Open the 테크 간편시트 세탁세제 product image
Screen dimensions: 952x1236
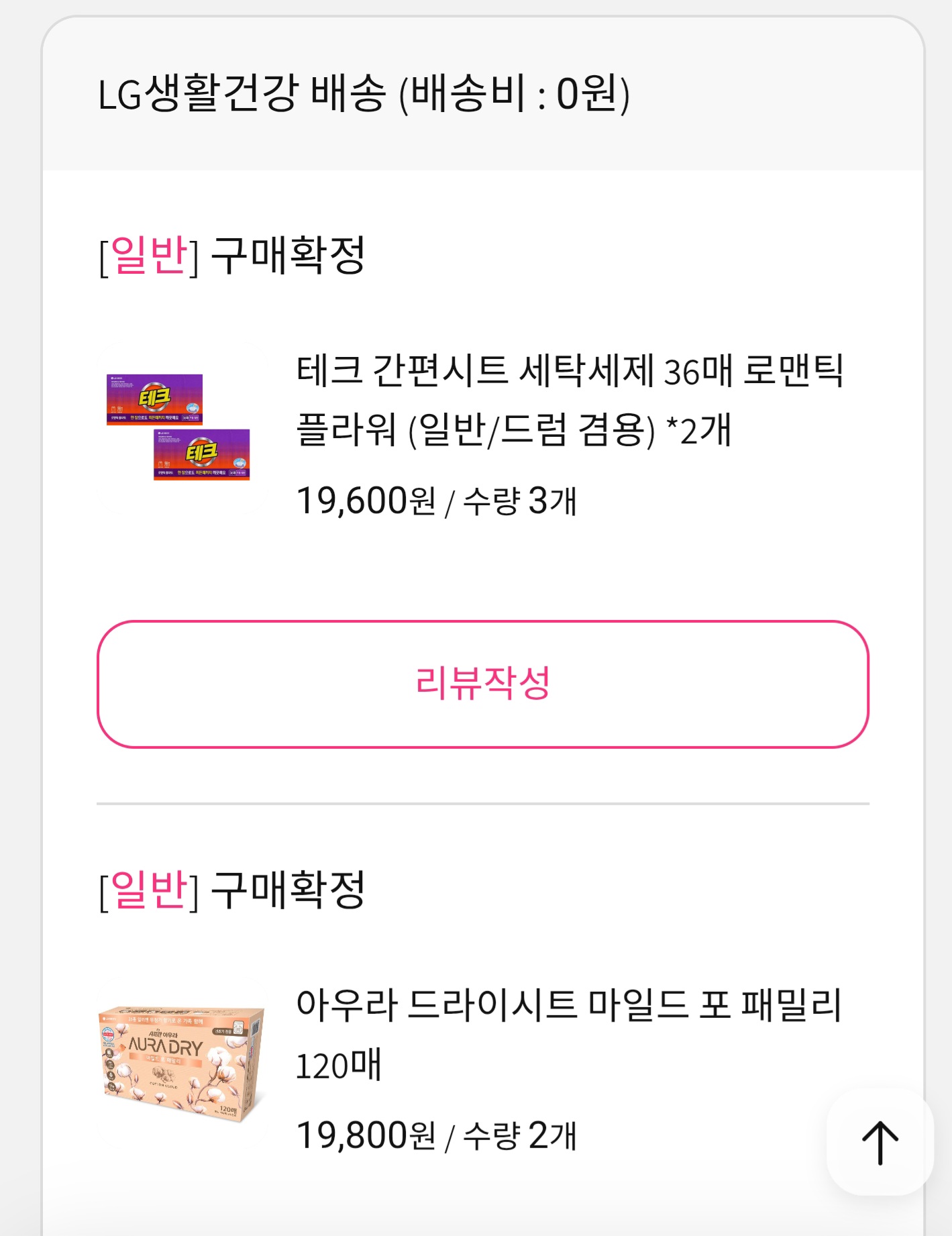pos(178,427)
